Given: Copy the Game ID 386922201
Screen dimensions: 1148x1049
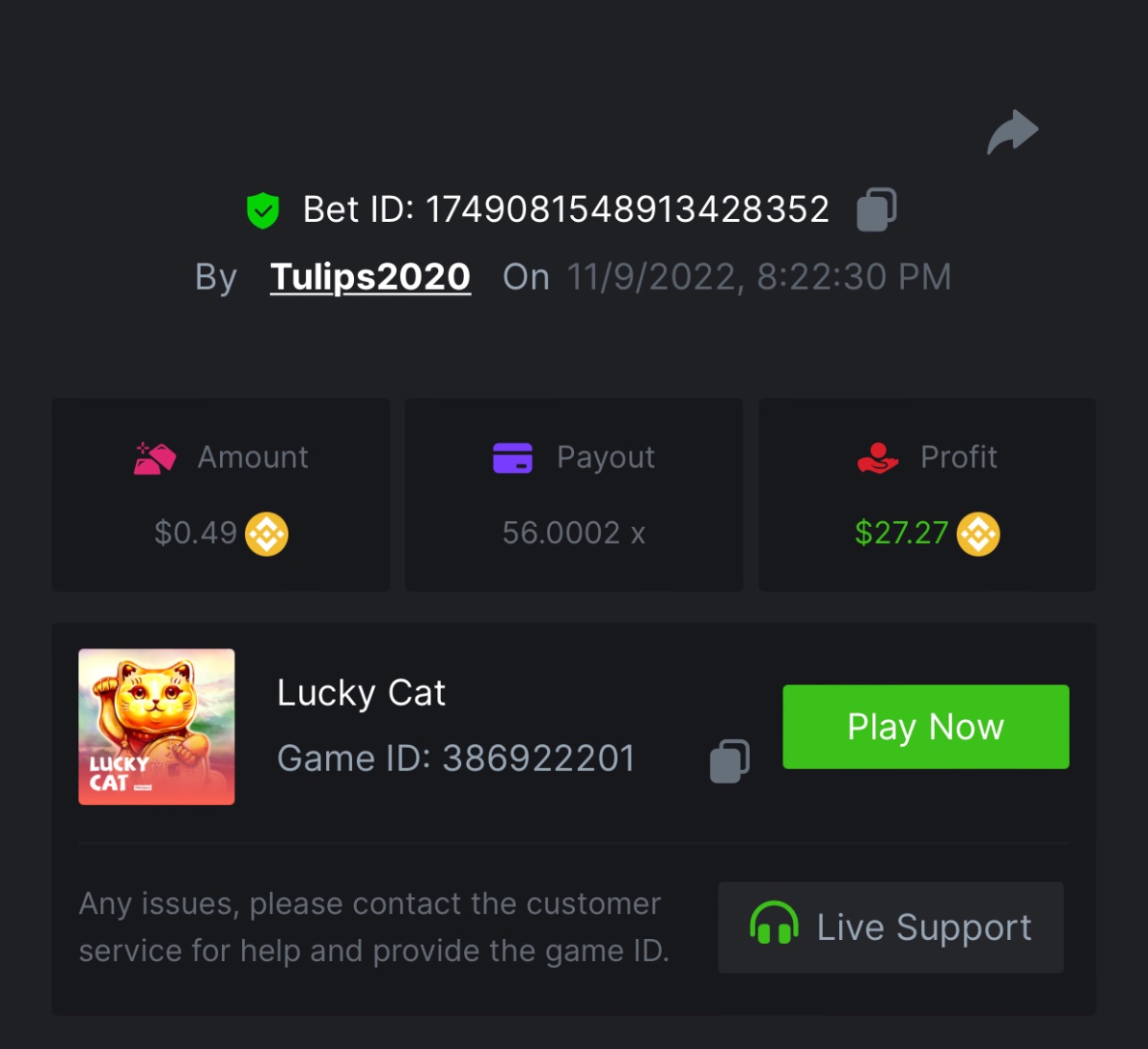Looking at the screenshot, I should click(x=729, y=761).
